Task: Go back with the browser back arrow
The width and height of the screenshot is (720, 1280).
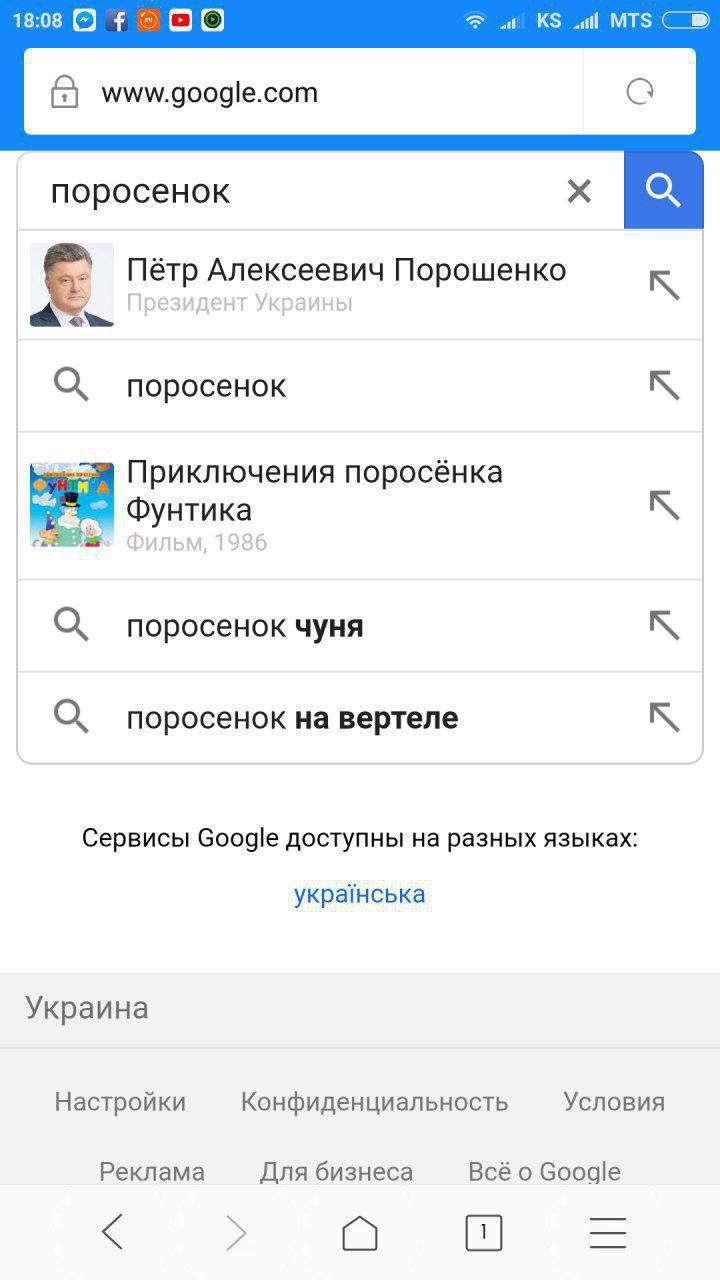Action: [112, 1233]
